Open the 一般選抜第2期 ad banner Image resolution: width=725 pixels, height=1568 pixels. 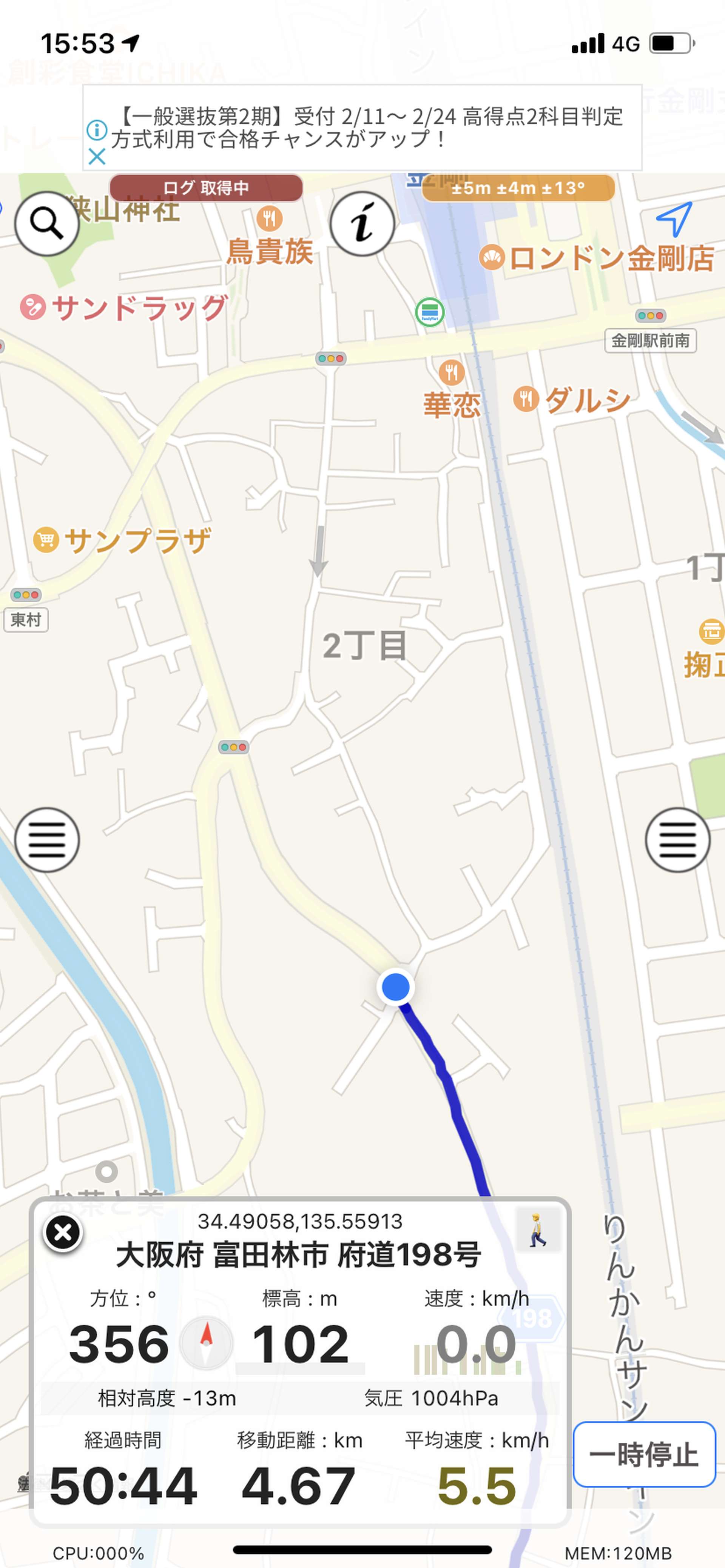(x=362, y=128)
